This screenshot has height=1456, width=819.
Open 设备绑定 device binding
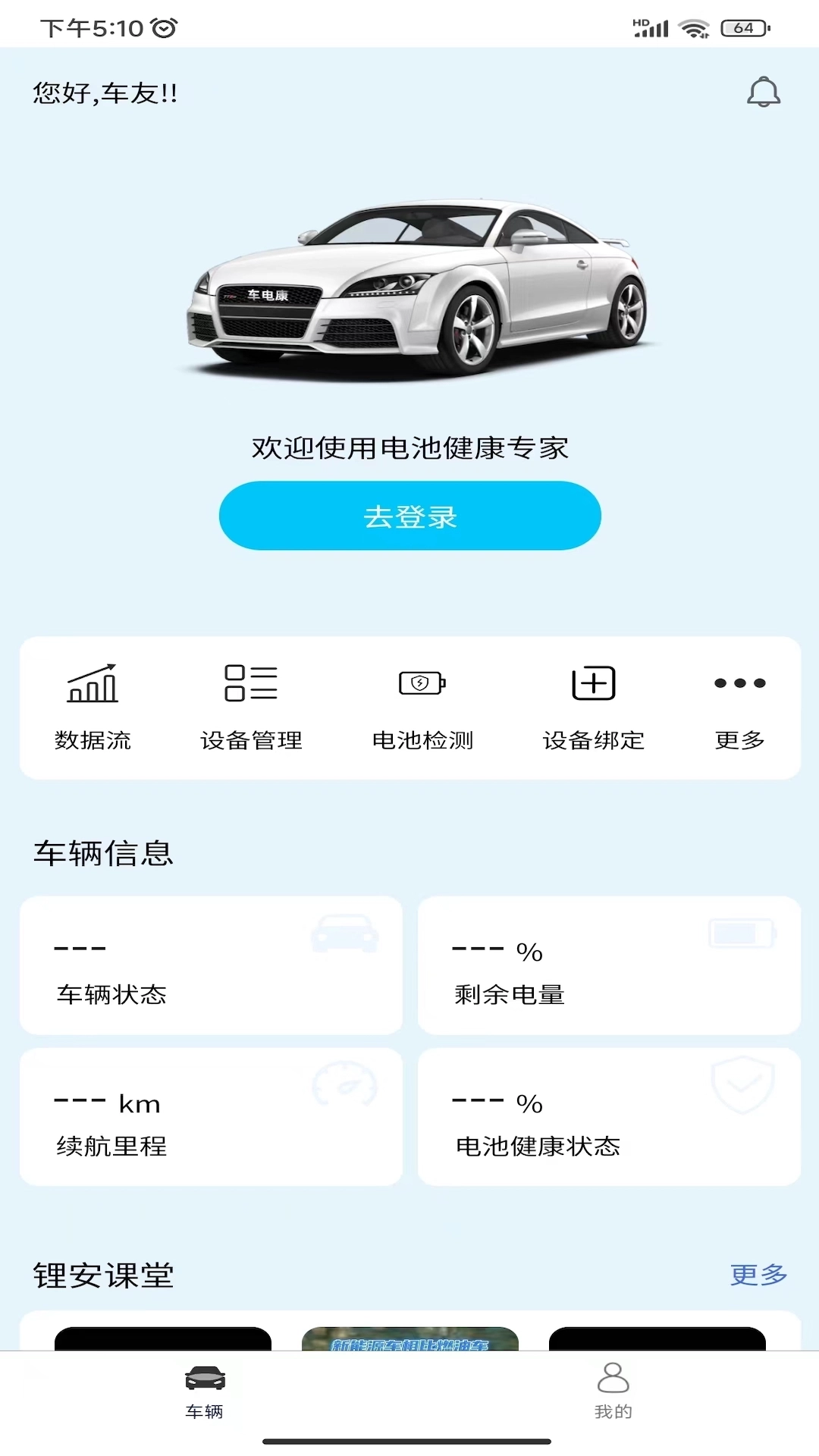[595, 709]
